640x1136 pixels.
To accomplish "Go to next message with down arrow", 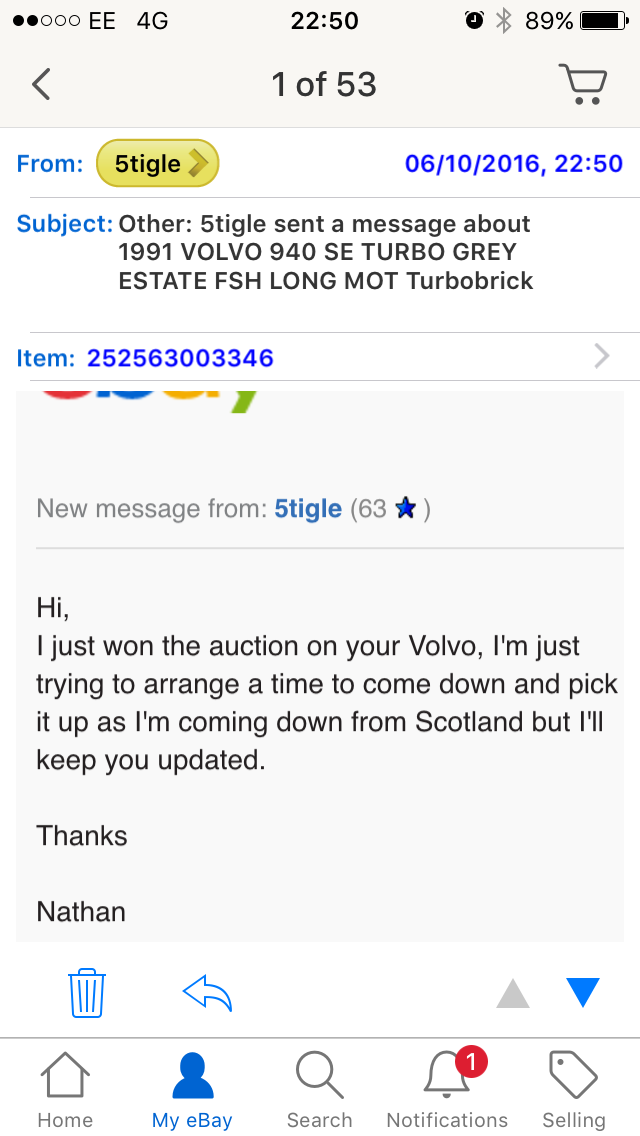I will click(x=583, y=993).
